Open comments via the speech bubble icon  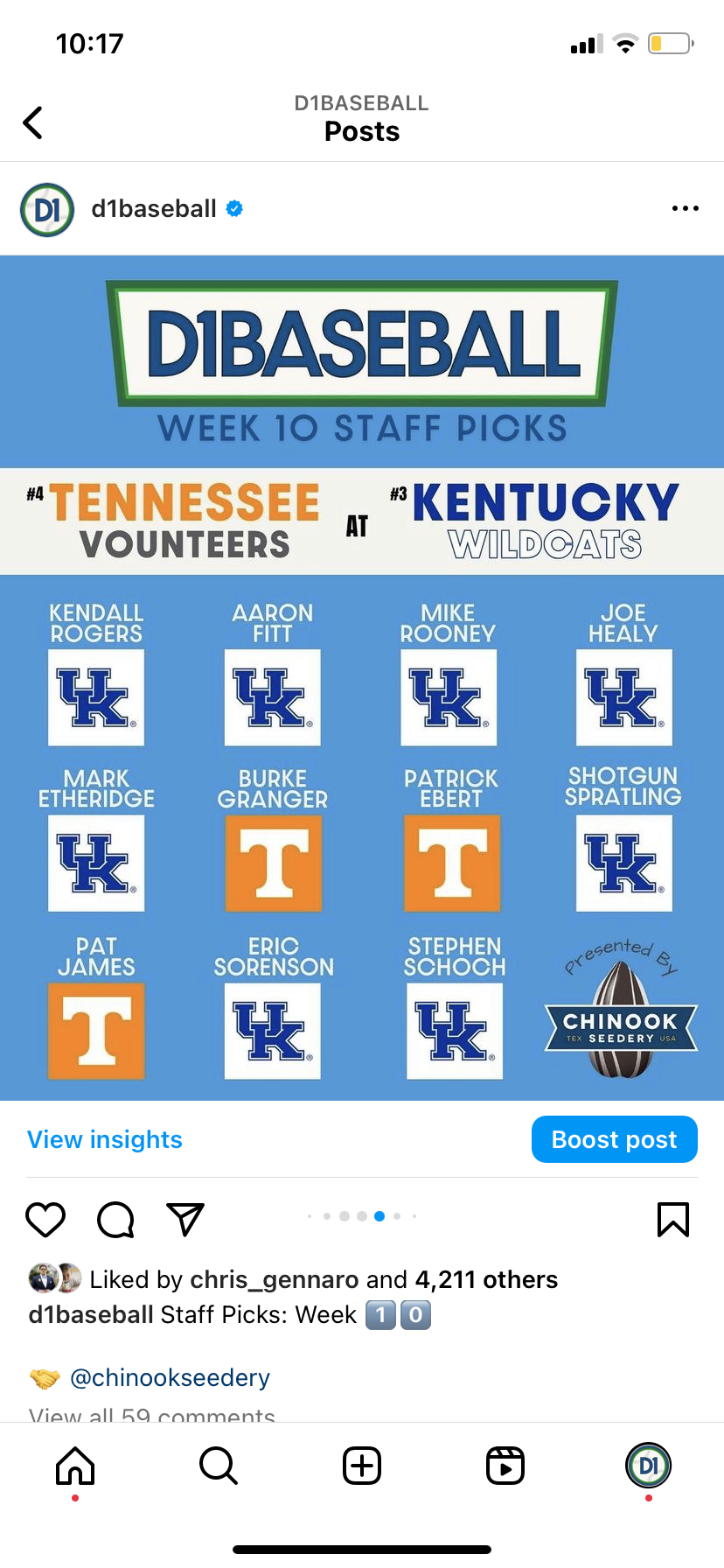coord(115,1219)
